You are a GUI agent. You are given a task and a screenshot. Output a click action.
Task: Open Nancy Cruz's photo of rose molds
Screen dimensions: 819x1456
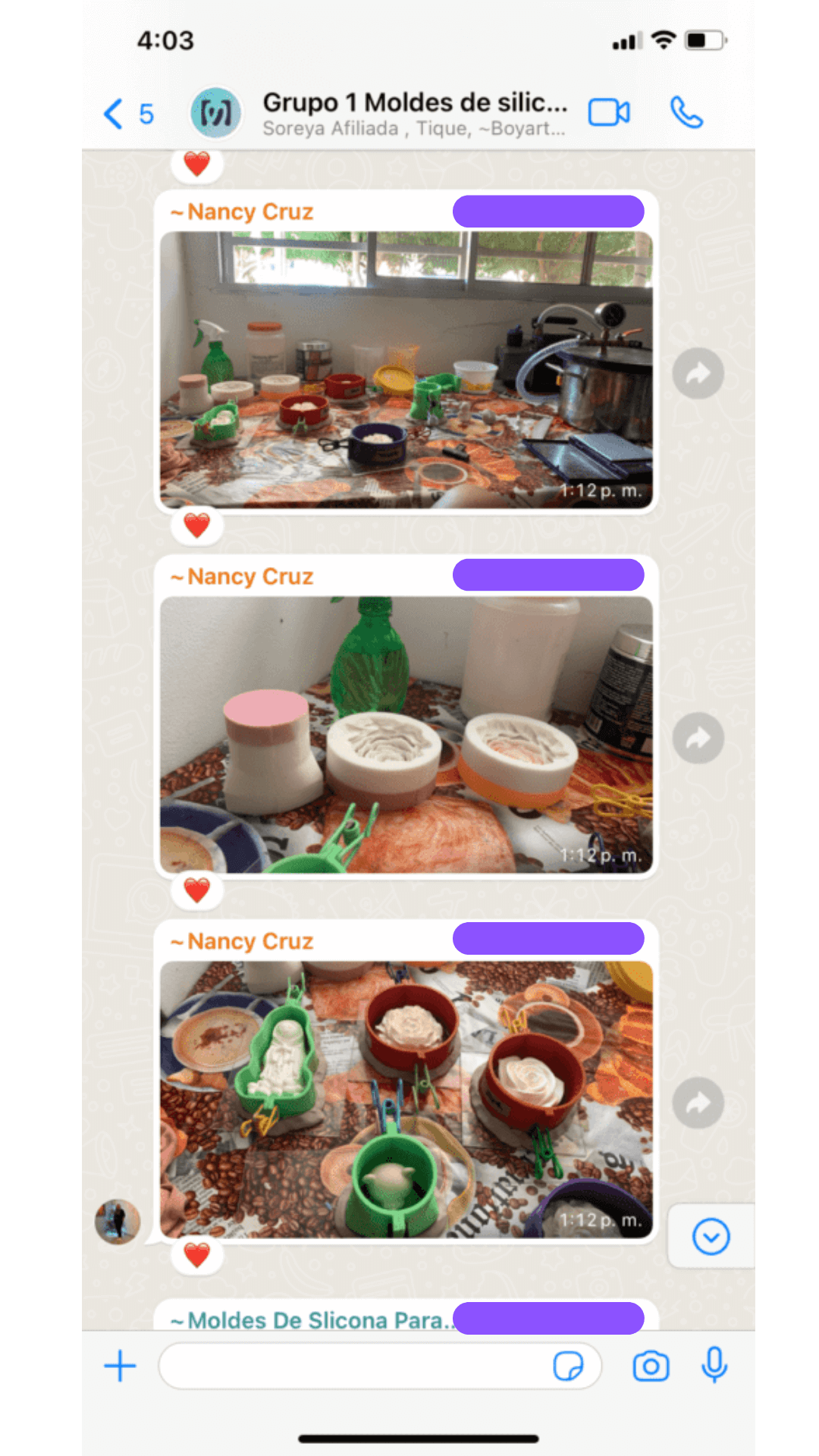coord(406,1099)
